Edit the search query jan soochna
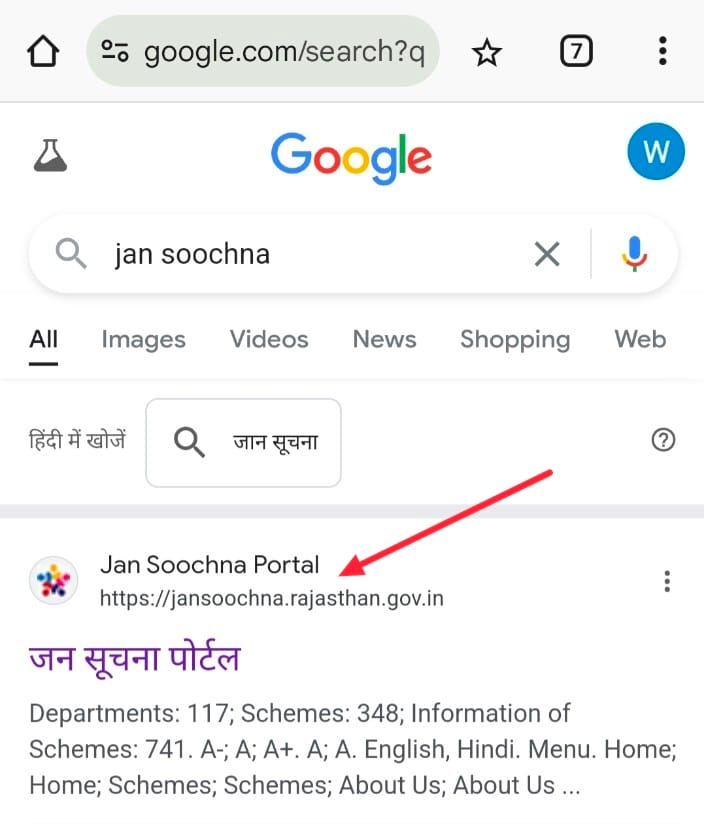Image resolution: width=704 pixels, height=824 pixels. tap(300, 254)
